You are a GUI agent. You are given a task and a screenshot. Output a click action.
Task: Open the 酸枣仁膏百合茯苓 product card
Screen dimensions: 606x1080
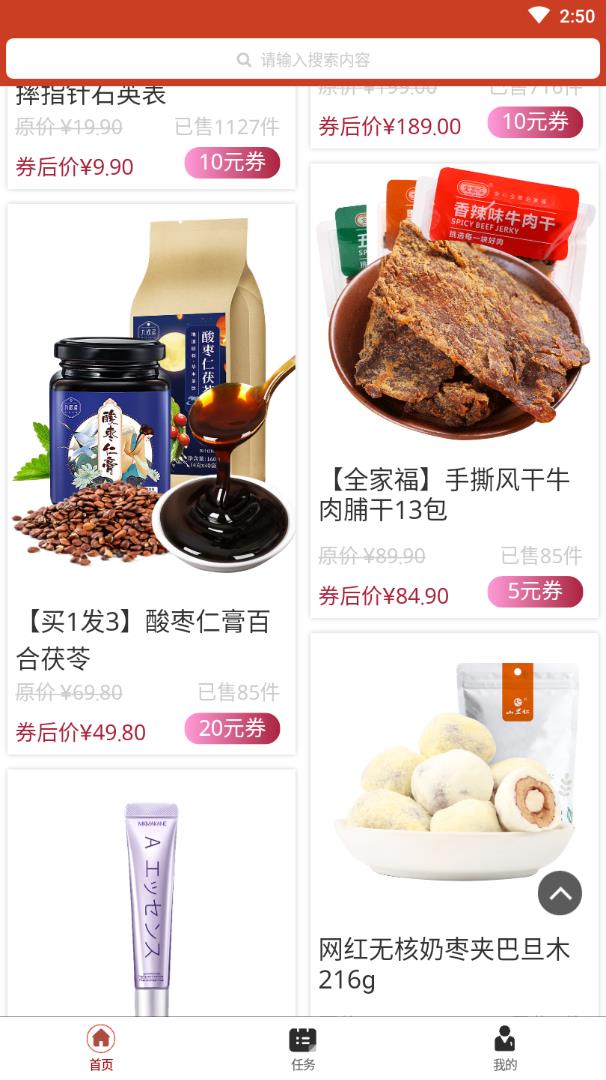pos(151,400)
